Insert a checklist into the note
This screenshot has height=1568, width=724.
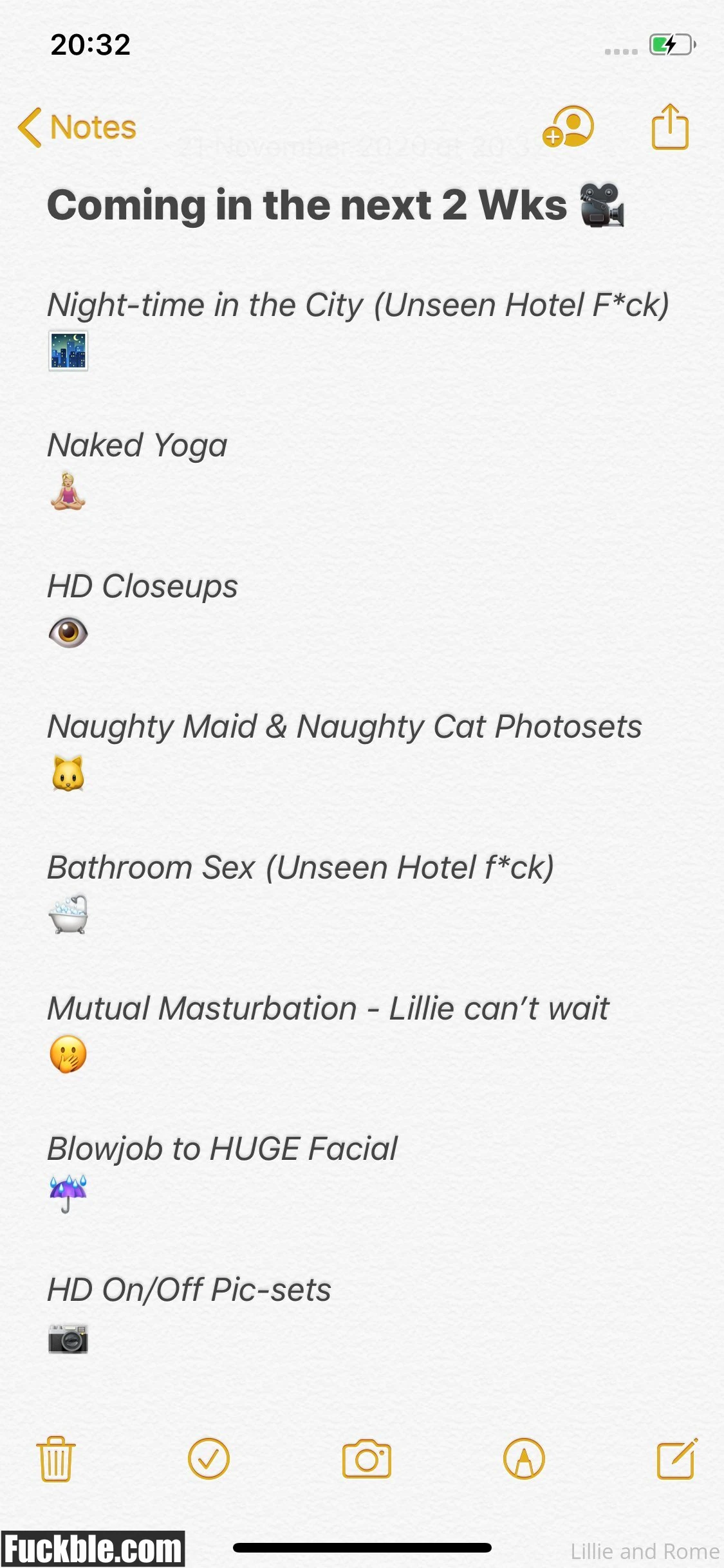pos(209,1459)
